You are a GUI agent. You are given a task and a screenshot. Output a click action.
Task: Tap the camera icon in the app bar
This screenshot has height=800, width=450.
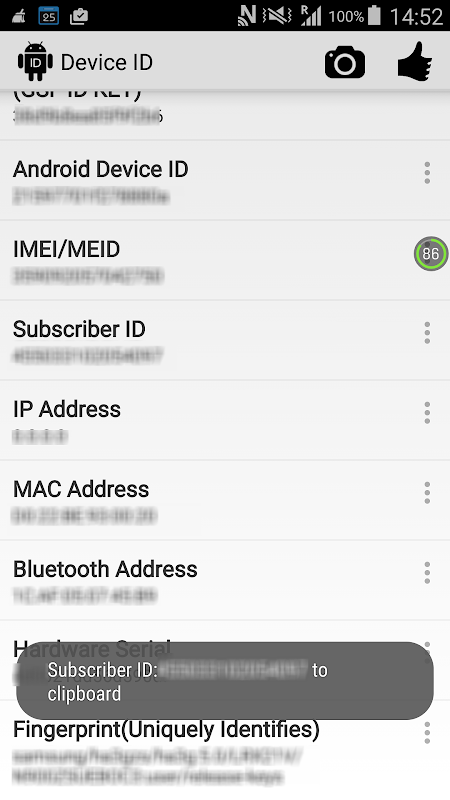(x=345, y=62)
